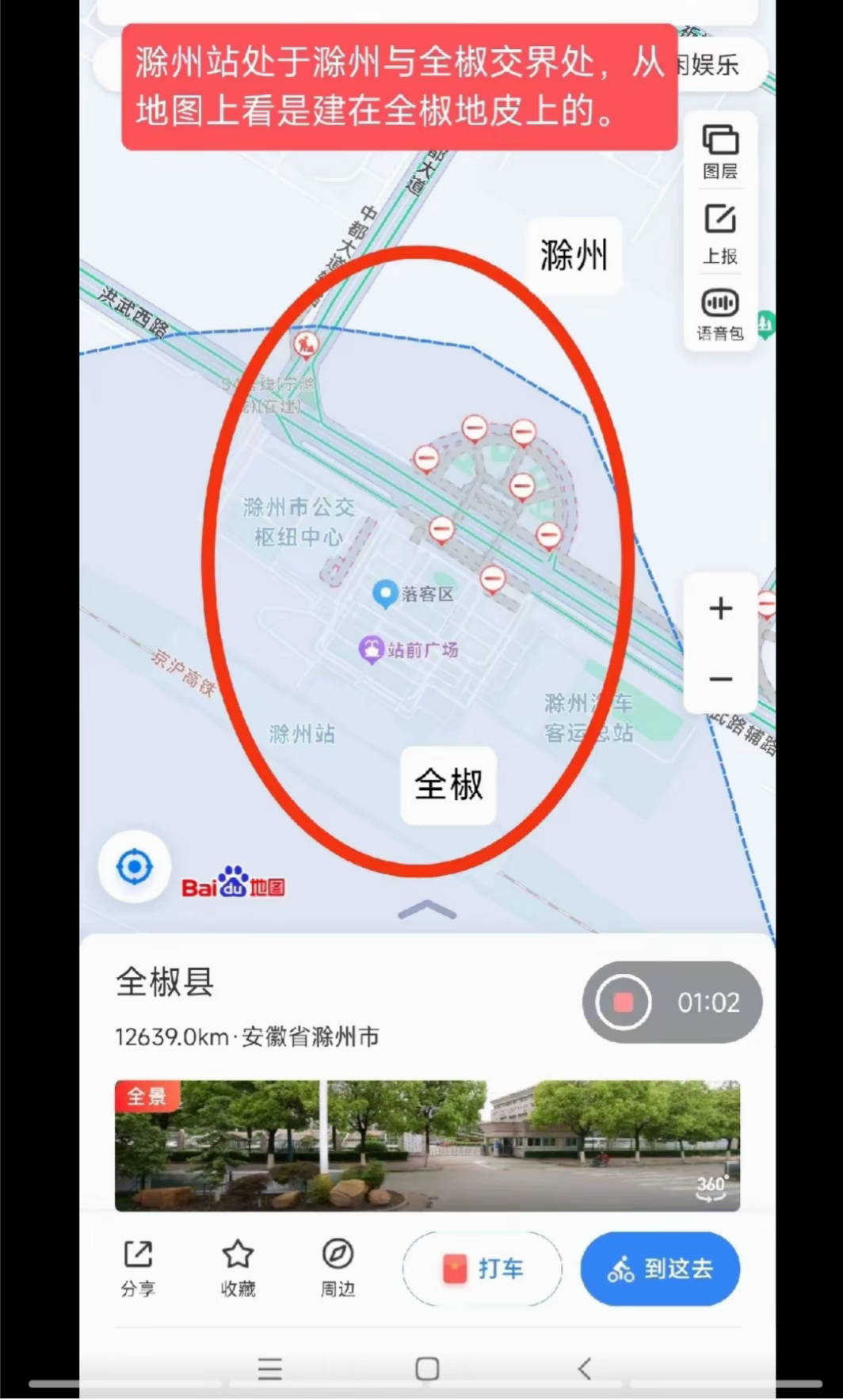
Task: Open the 全景 panorama street view
Action: pyautogui.click(x=427, y=1145)
